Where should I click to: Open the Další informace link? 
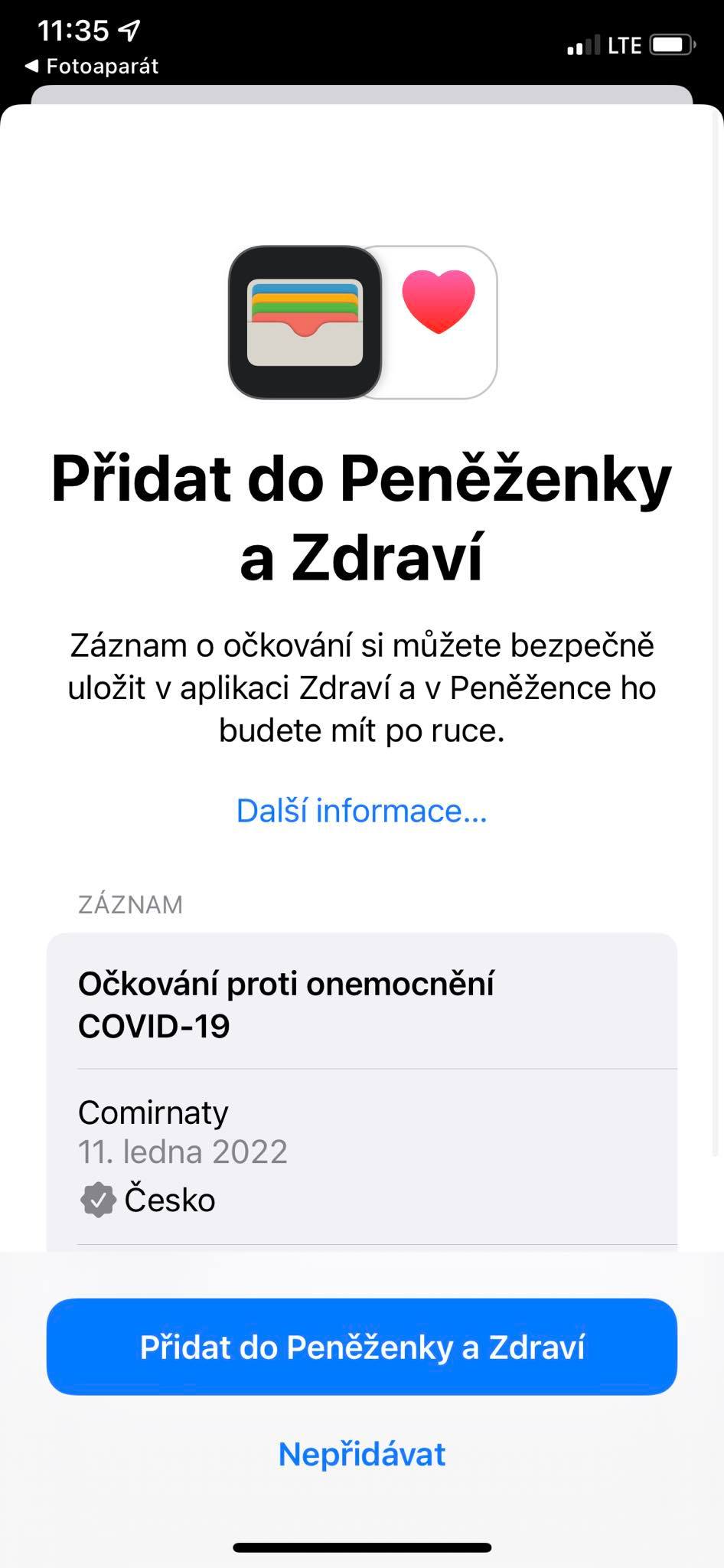pyautogui.click(x=362, y=811)
